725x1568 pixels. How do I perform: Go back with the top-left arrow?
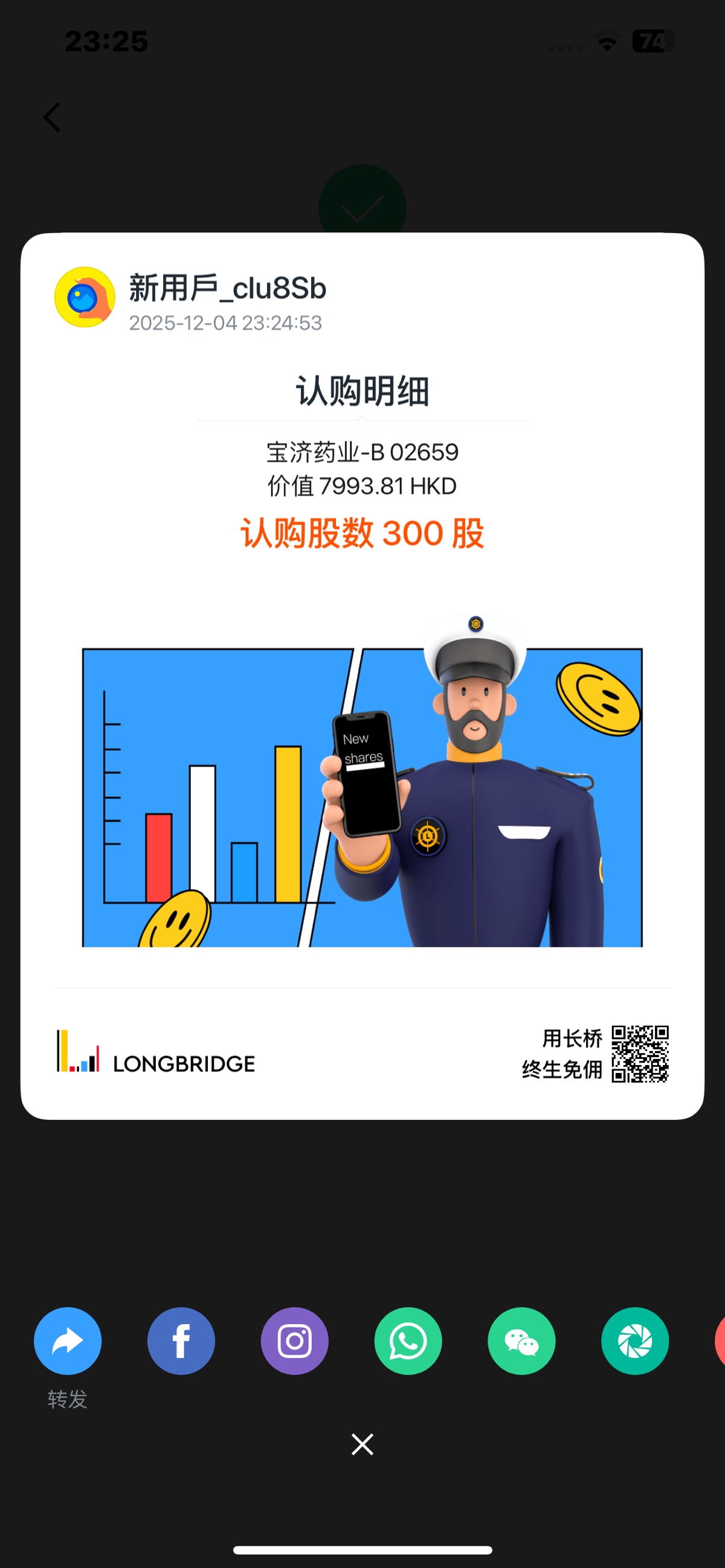point(53,117)
